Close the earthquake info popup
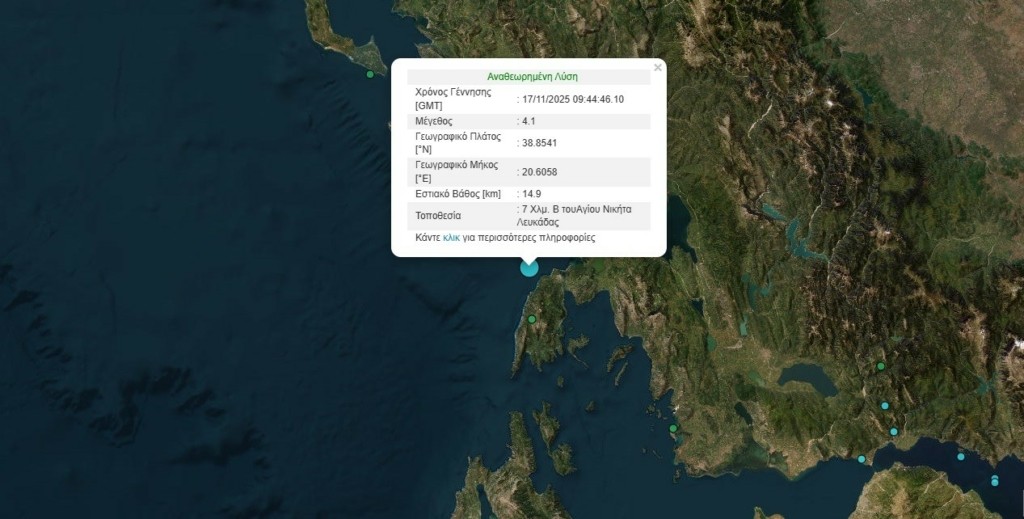Image resolution: width=1024 pixels, height=519 pixels. pyautogui.click(x=657, y=68)
